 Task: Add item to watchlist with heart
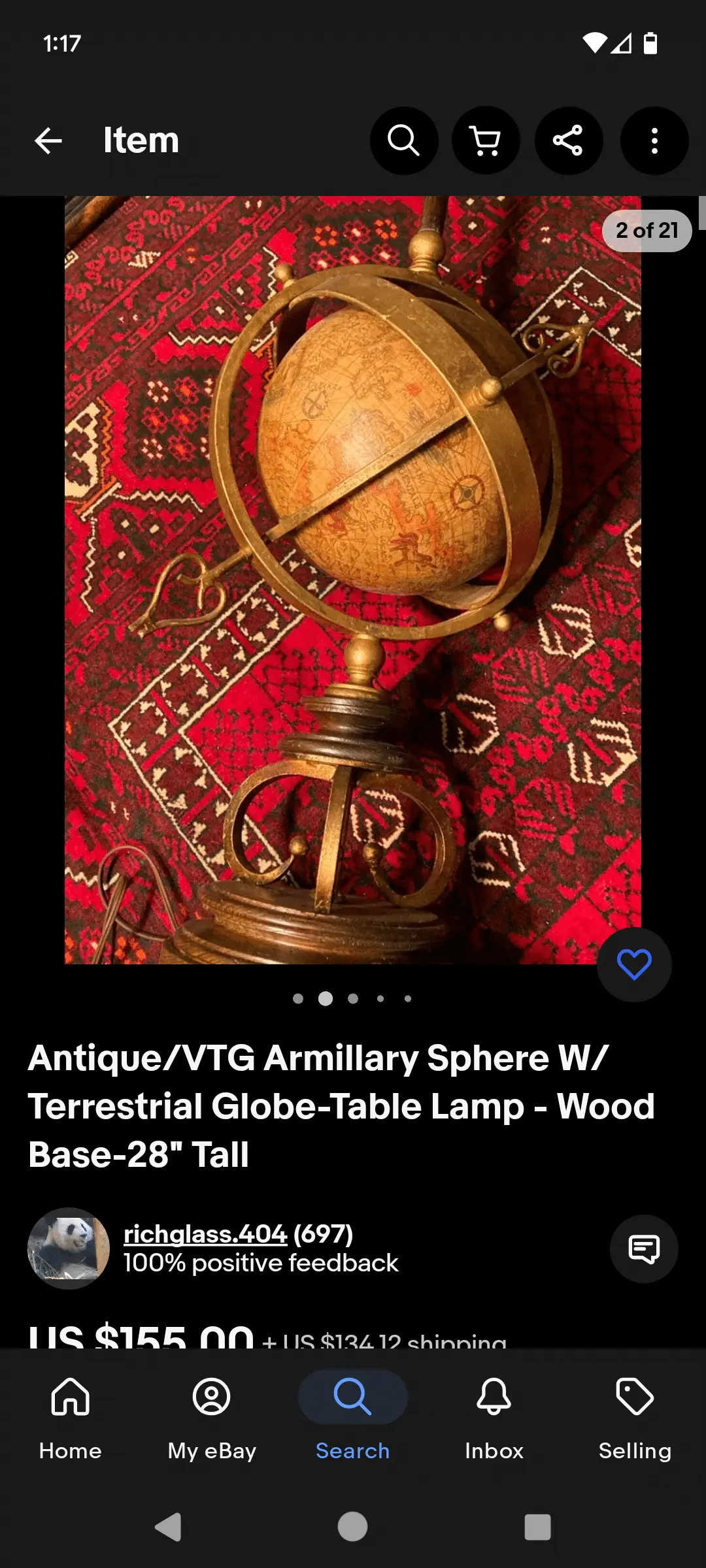pyautogui.click(x=634, y=964)
